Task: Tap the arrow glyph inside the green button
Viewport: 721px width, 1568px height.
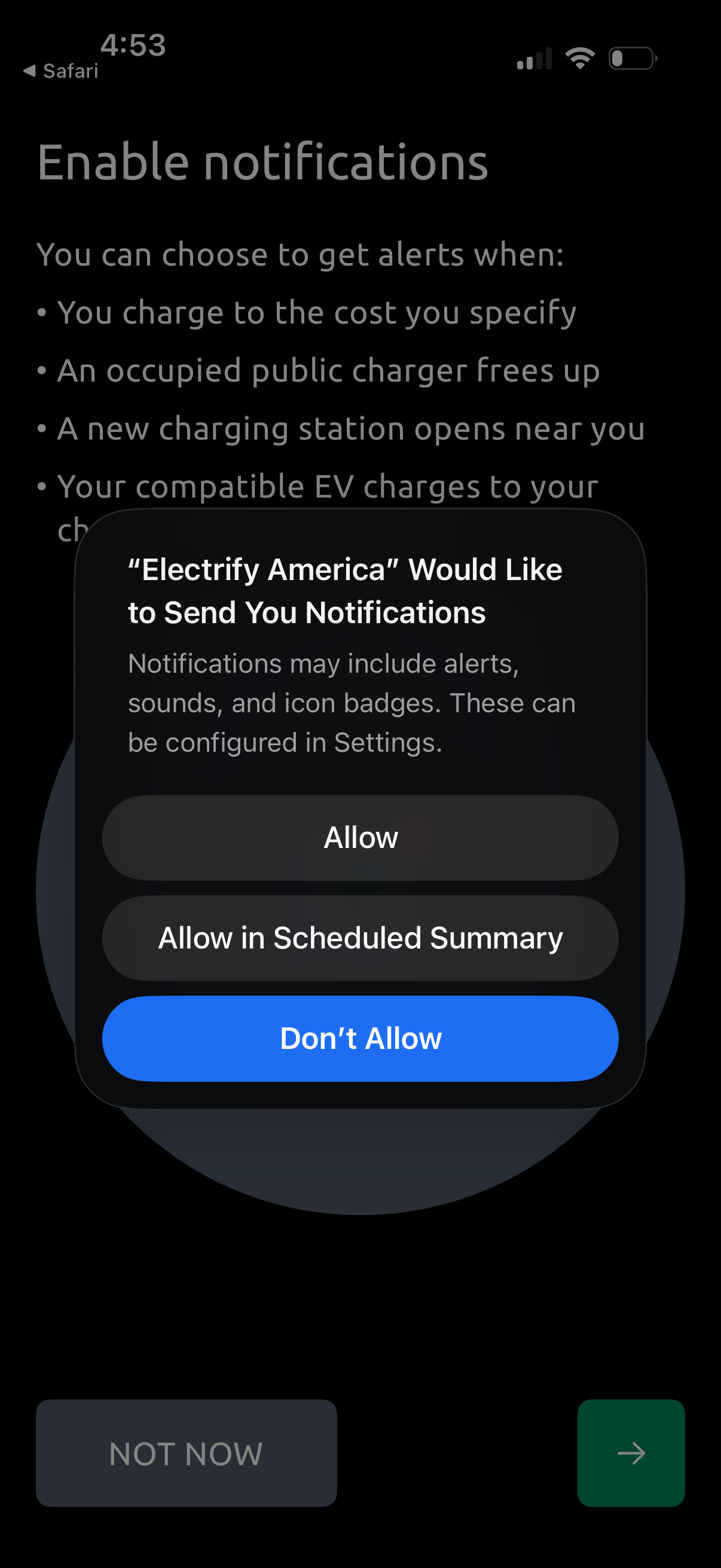Action: click(x=631, y=1454)
